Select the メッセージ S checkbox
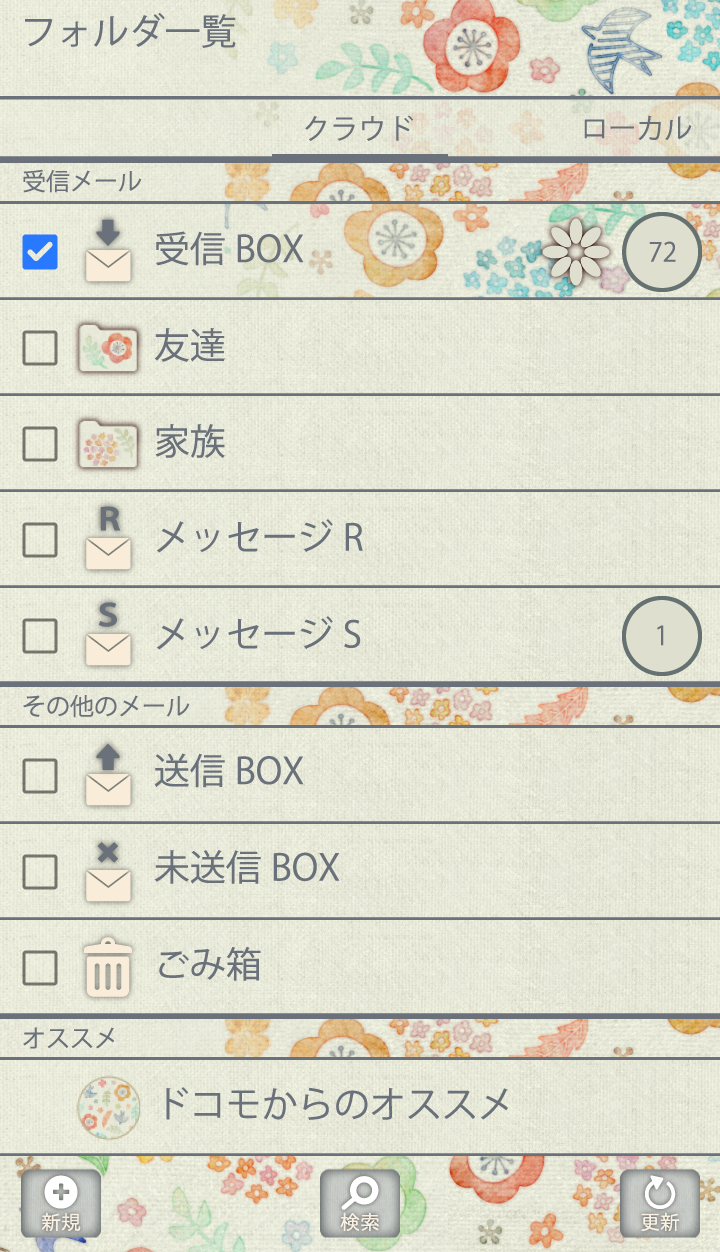The width and height of the screenshot is (720, 1252). (x=40, y=636)
